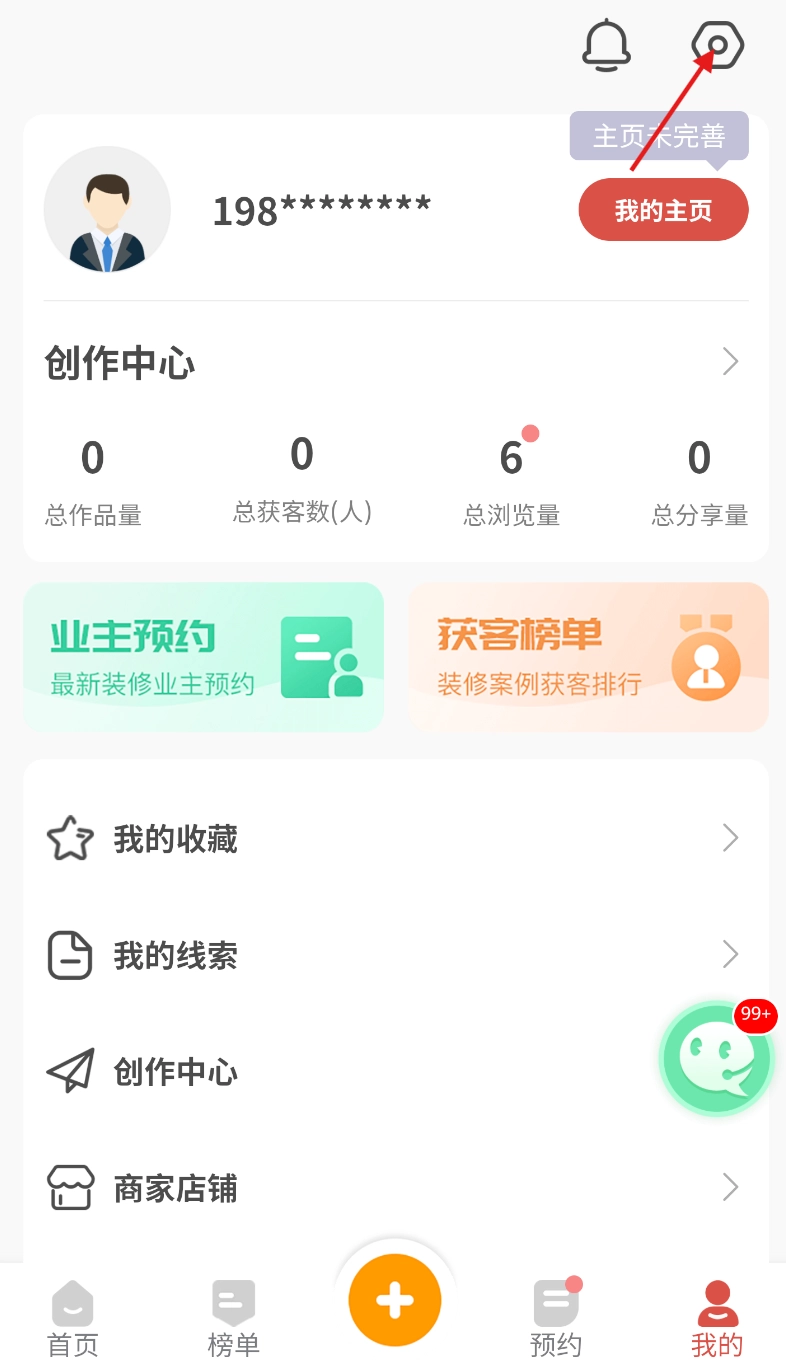Viewport: 786px width, 1360px height.
Task: Open the green customer service chat bubble
Action: (x=716, y=1060)
